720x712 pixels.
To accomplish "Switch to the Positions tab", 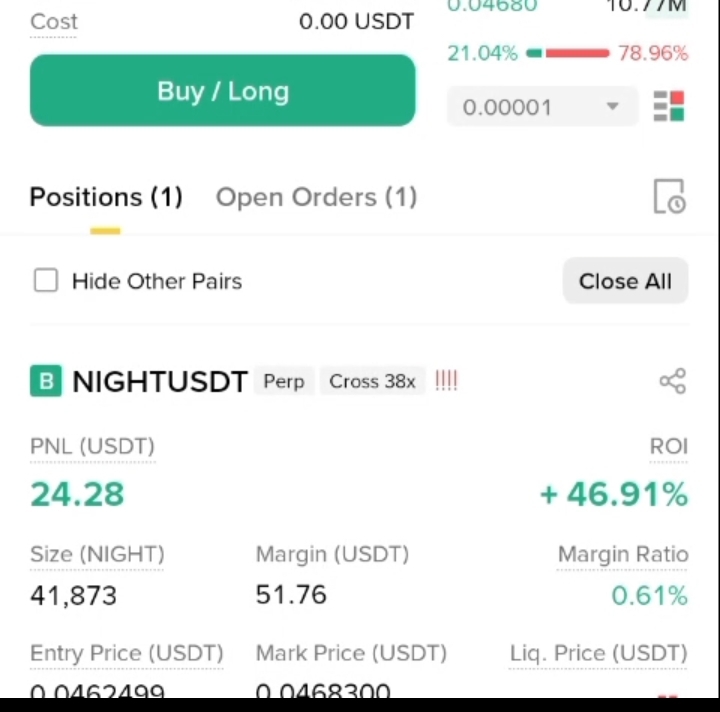I will pos(106,197).
